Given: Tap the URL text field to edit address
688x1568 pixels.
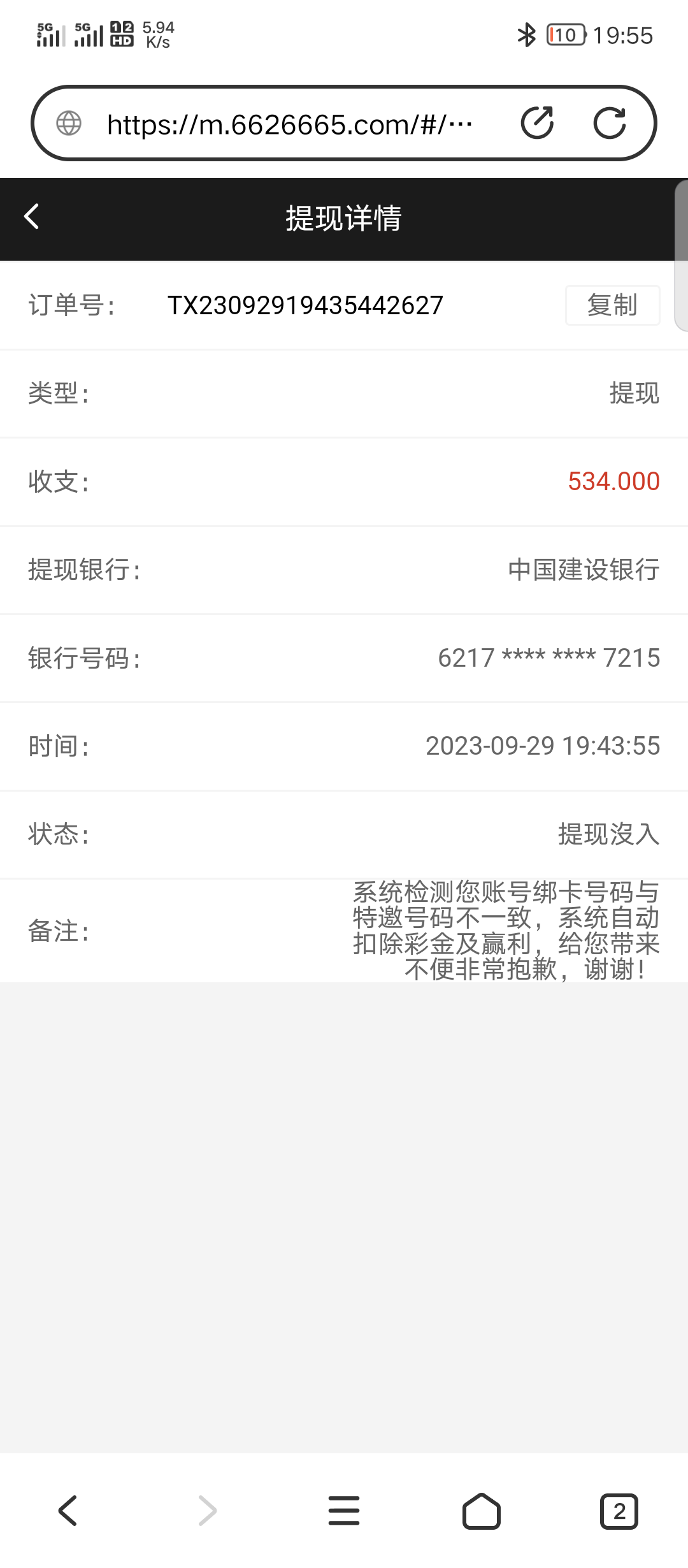Looking at the screenshot, I should pyautogui.click(x=287, y=123).
